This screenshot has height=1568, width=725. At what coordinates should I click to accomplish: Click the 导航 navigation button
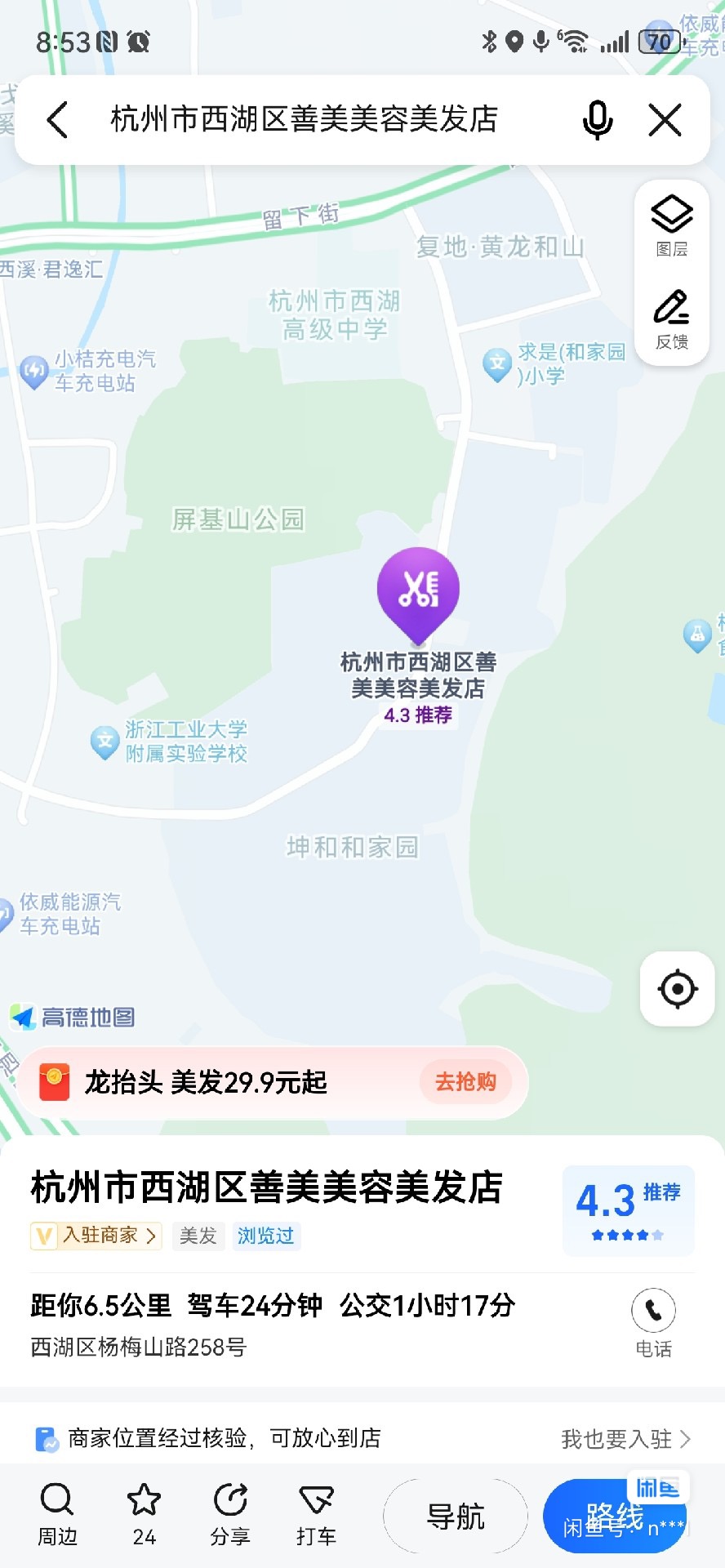coord(455,1515)
